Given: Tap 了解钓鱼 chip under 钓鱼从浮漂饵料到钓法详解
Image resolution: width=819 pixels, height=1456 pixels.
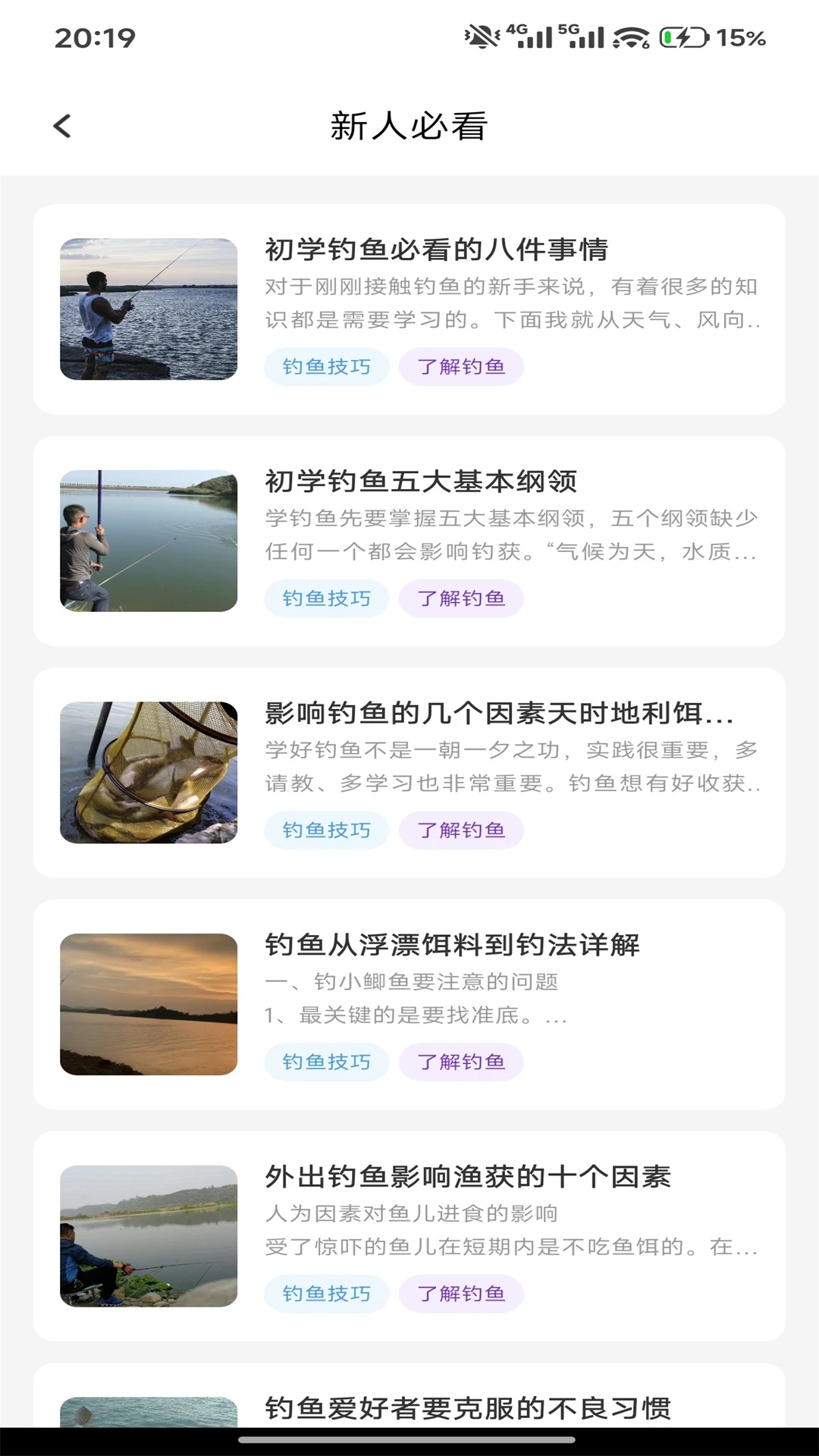Looking at the screenshot, I should click(461, 1062).
